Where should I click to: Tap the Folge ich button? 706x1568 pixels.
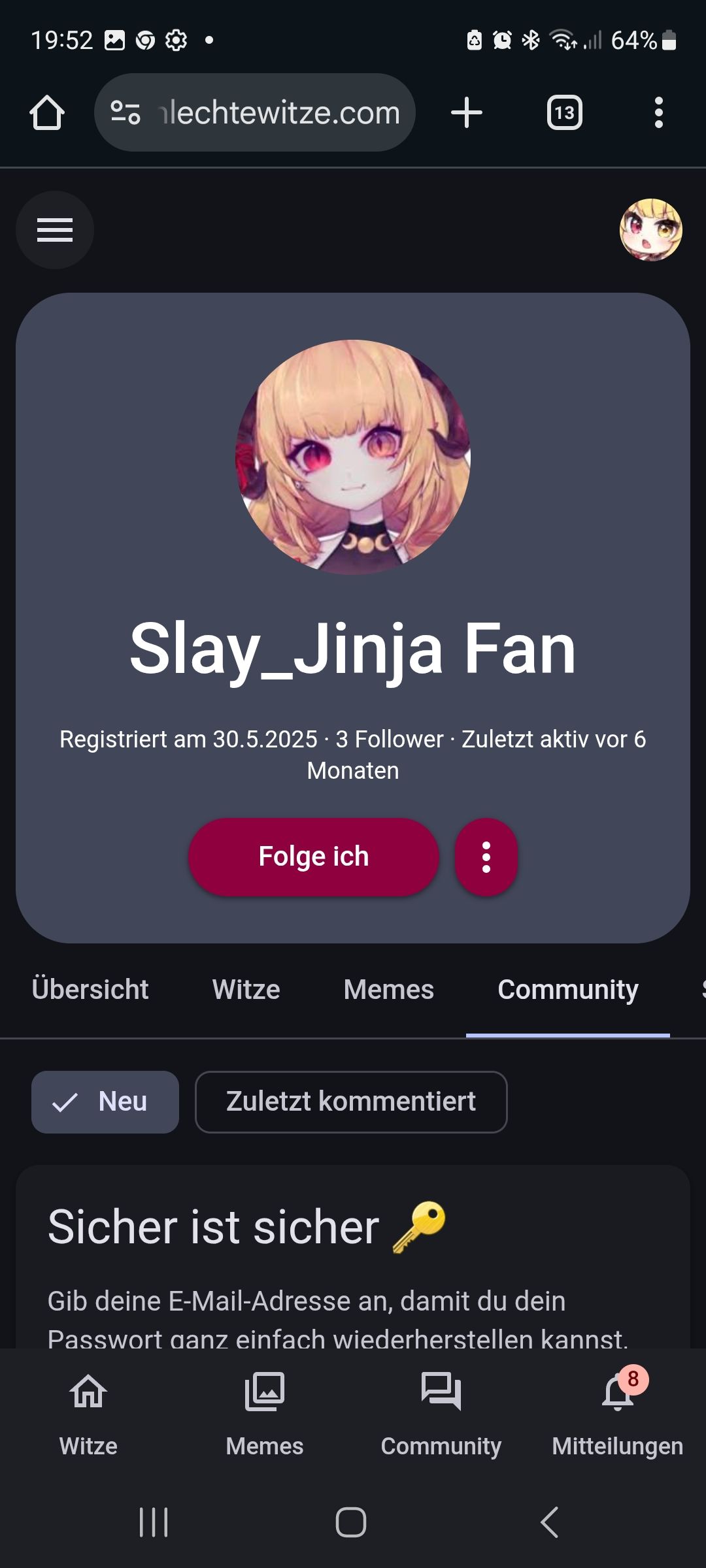click(x=314, y=857)
